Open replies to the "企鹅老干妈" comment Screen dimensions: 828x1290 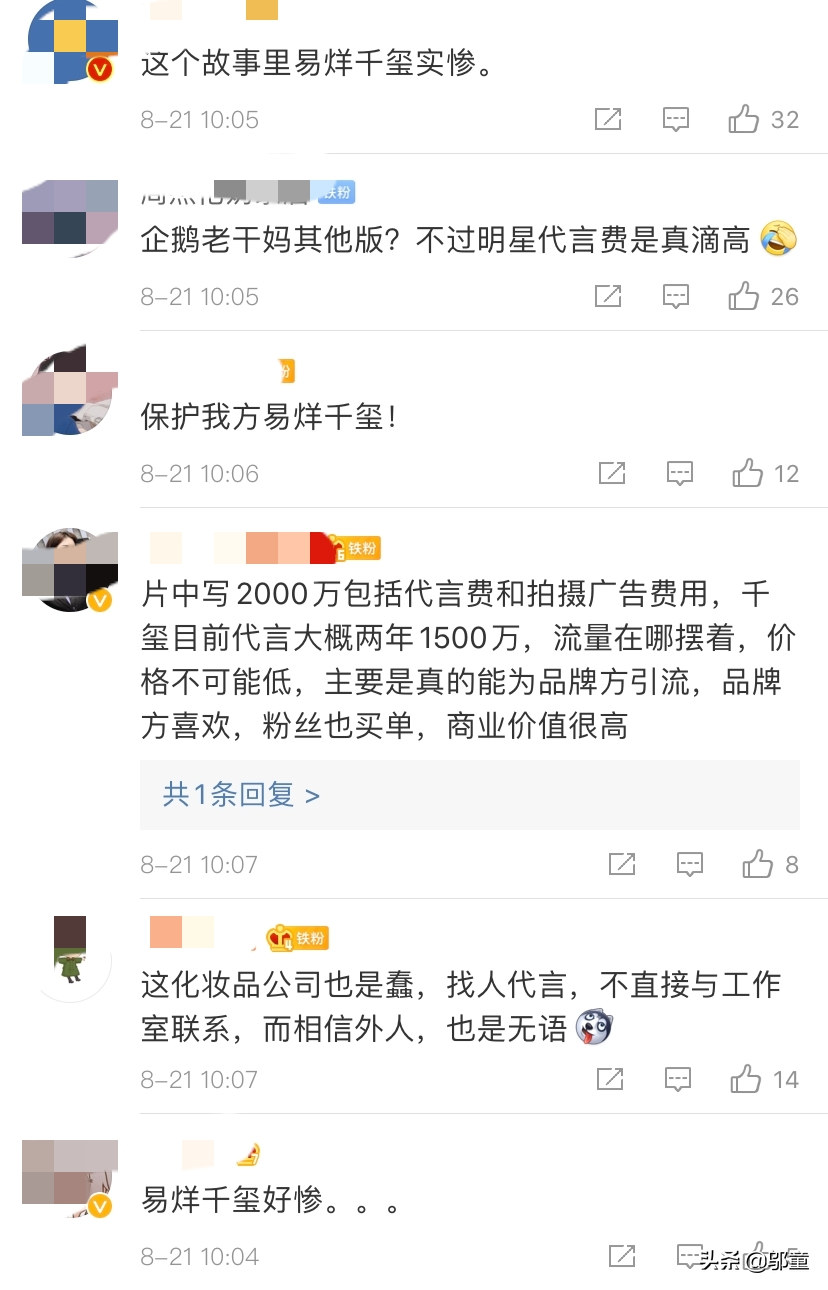[677, 295]
